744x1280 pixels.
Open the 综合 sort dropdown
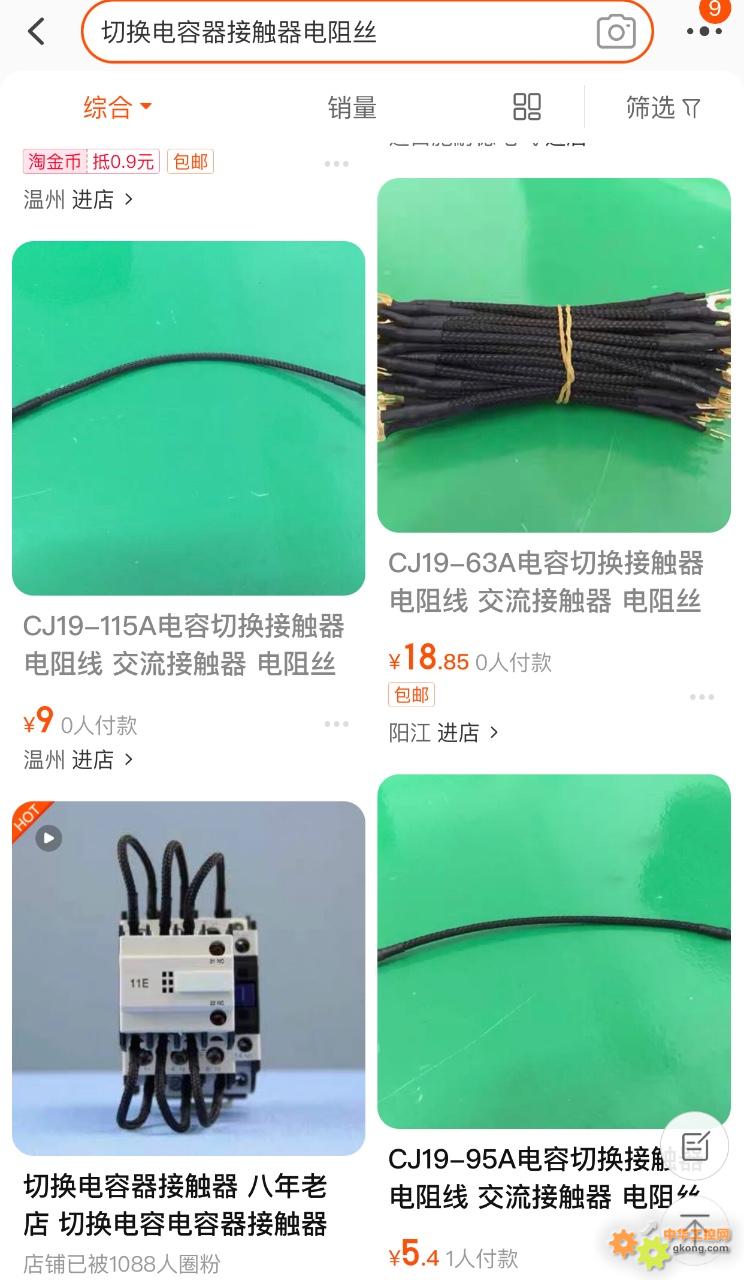(117, 107)
